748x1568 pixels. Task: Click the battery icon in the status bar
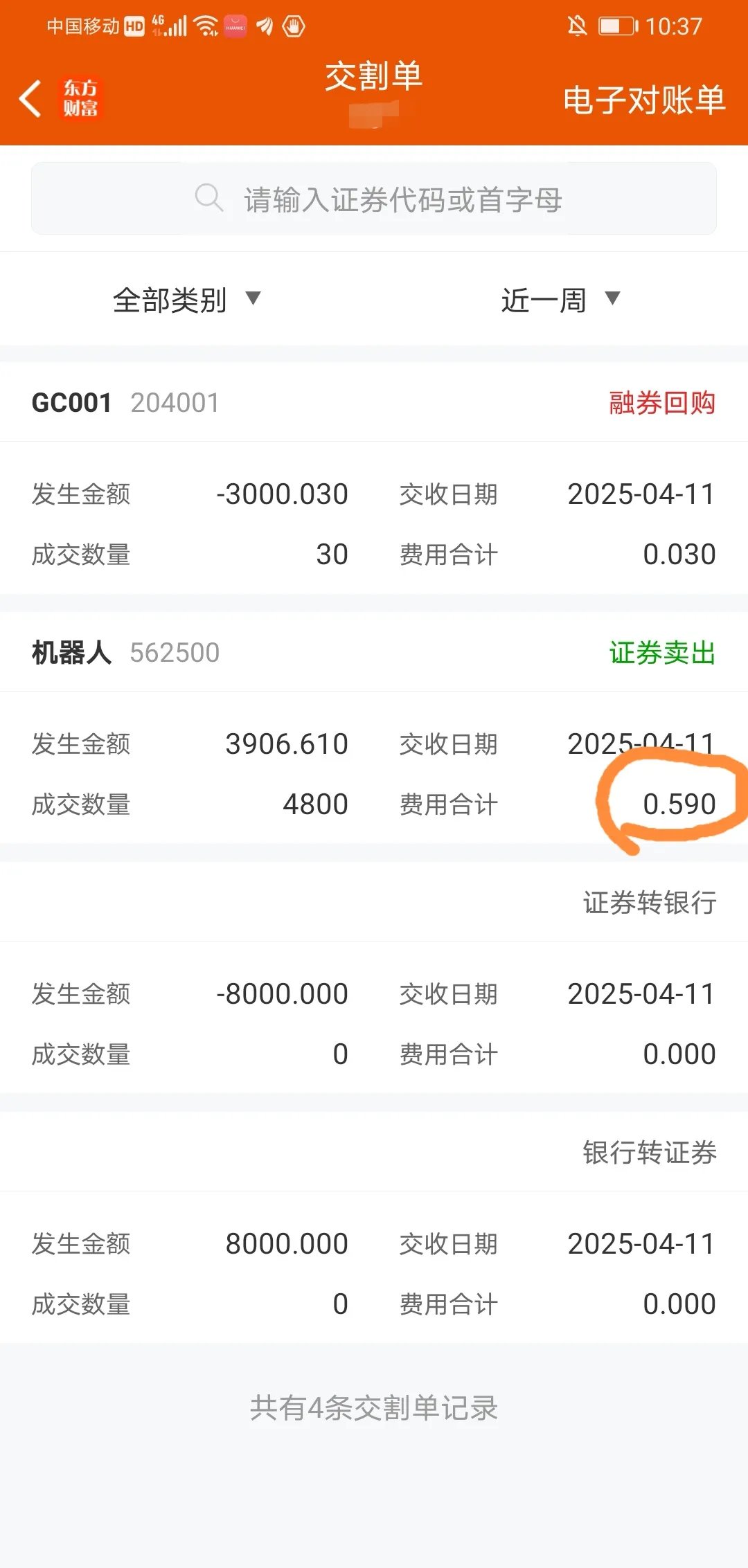(x=615, y=26)
